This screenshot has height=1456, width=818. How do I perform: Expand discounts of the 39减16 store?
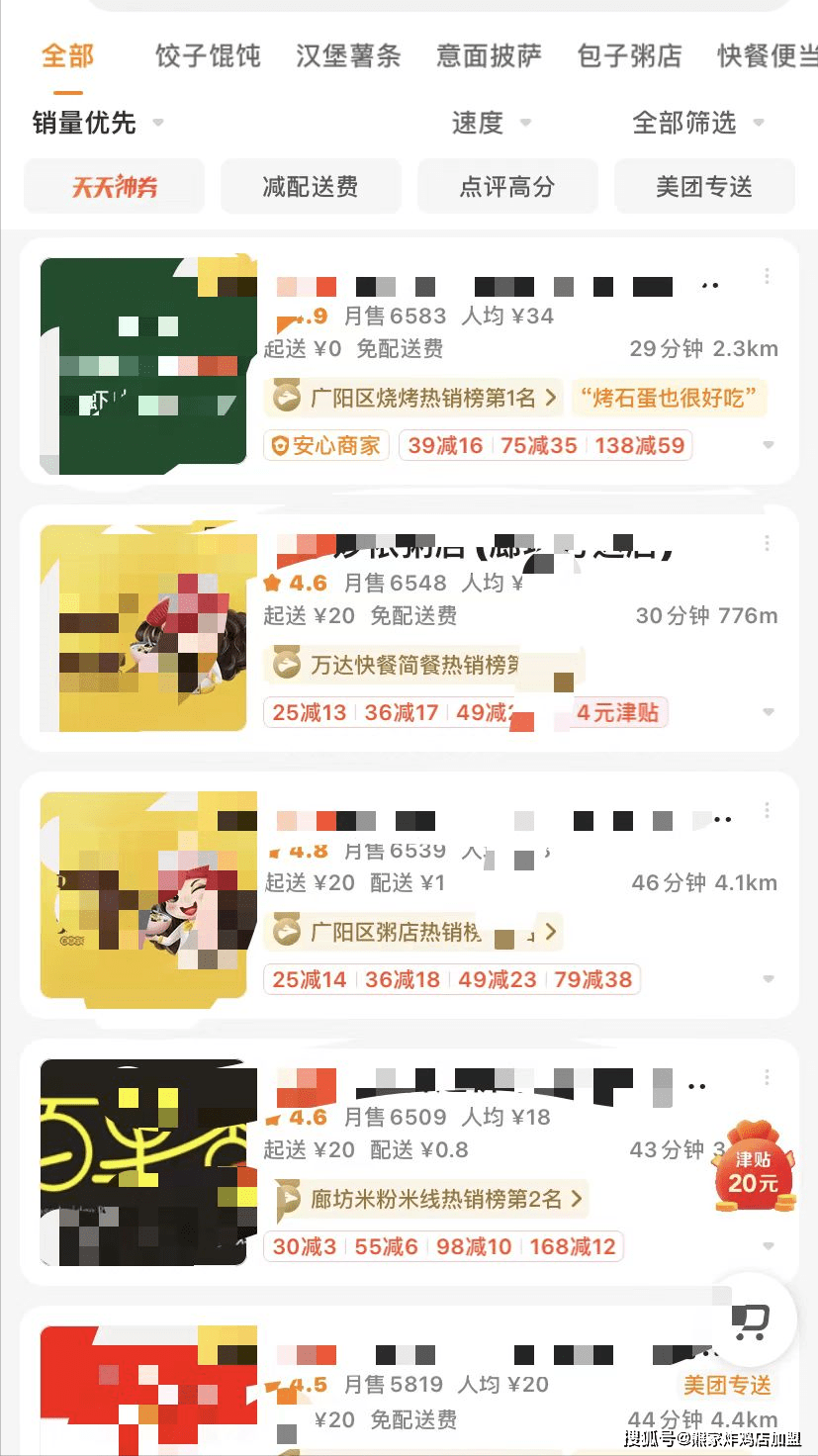pyautogui.click(x=769, y=446)
